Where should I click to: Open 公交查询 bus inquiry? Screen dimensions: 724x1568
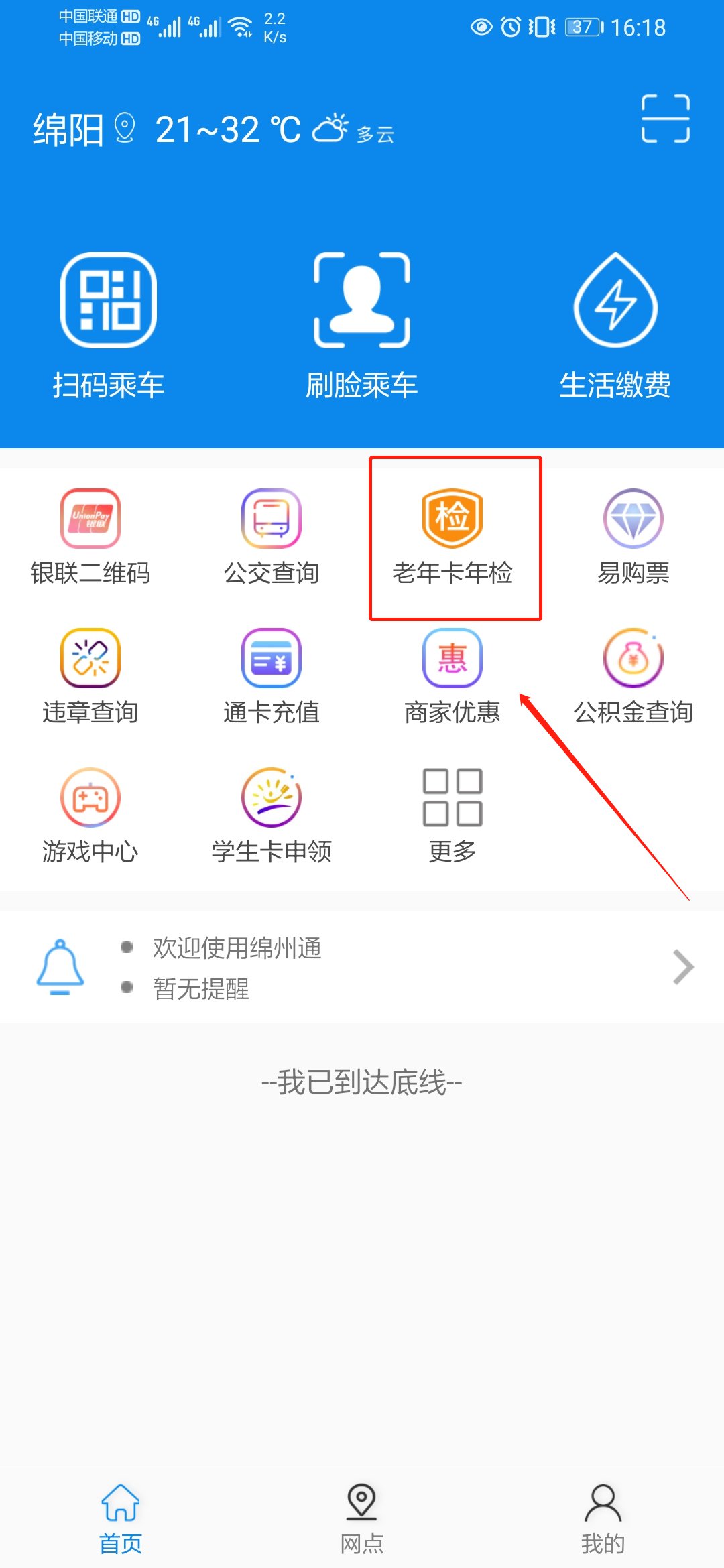pos(271,537)
